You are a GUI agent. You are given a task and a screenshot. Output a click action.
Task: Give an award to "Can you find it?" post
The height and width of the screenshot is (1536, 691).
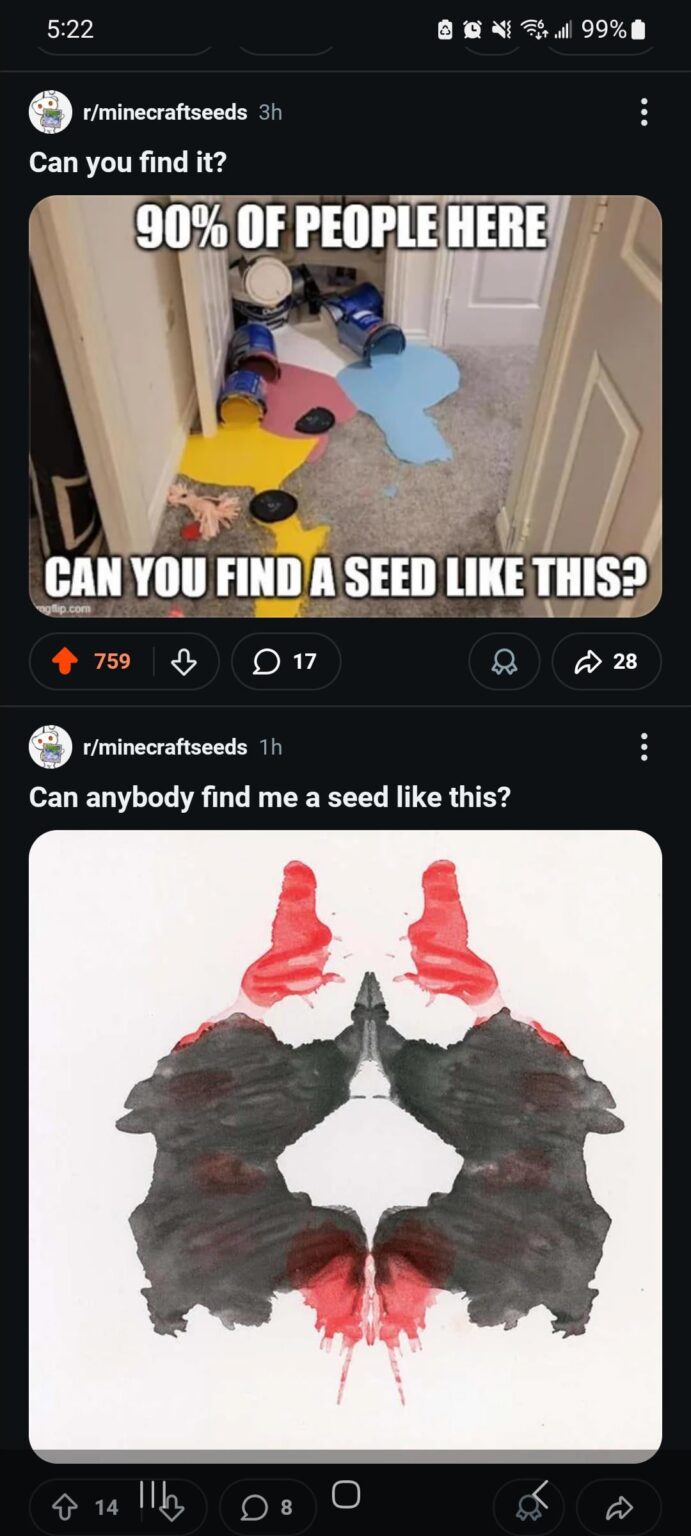504,661
